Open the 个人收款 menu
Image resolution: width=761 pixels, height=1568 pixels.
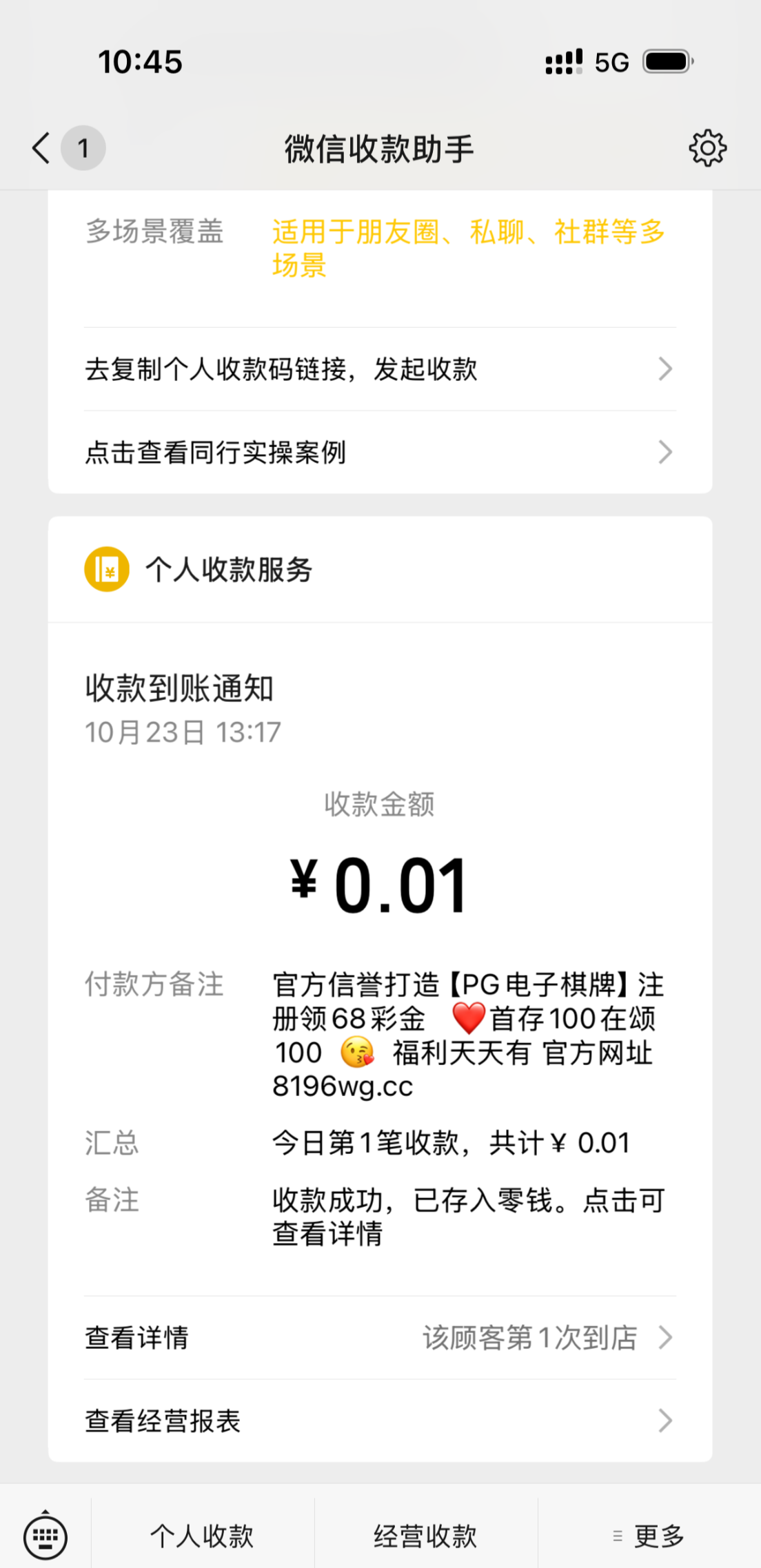point(203,1536)
